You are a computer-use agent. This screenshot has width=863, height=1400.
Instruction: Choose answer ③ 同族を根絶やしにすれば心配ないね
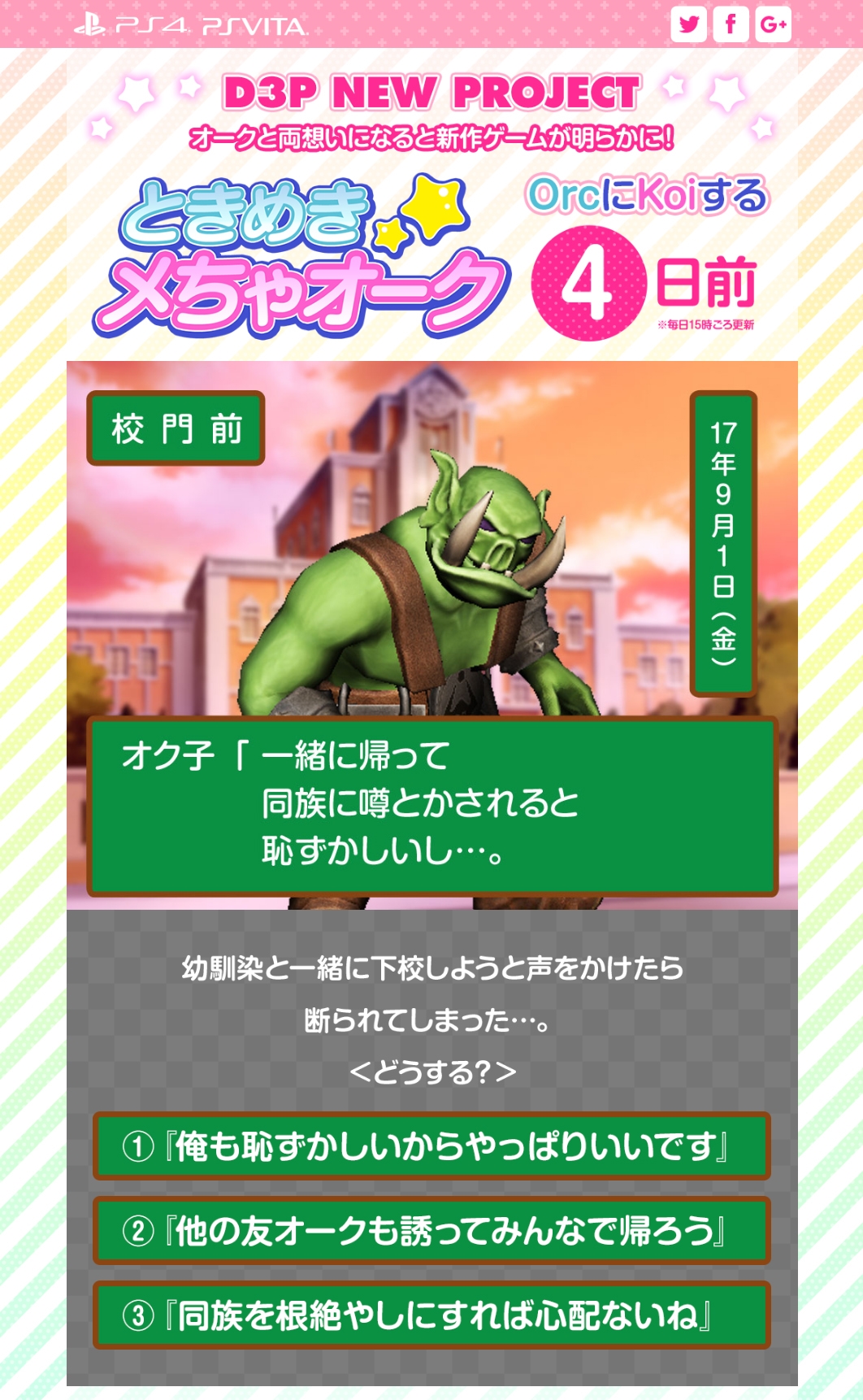431,1315
